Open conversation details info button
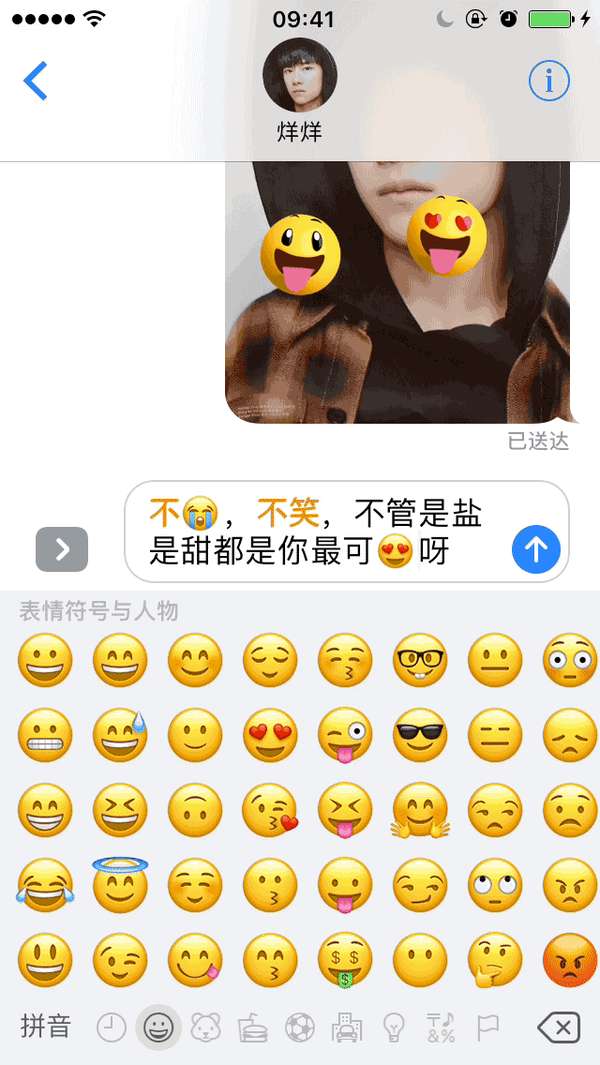The width and height of the screenshot is (600, 1065). [x=549, y=81]
